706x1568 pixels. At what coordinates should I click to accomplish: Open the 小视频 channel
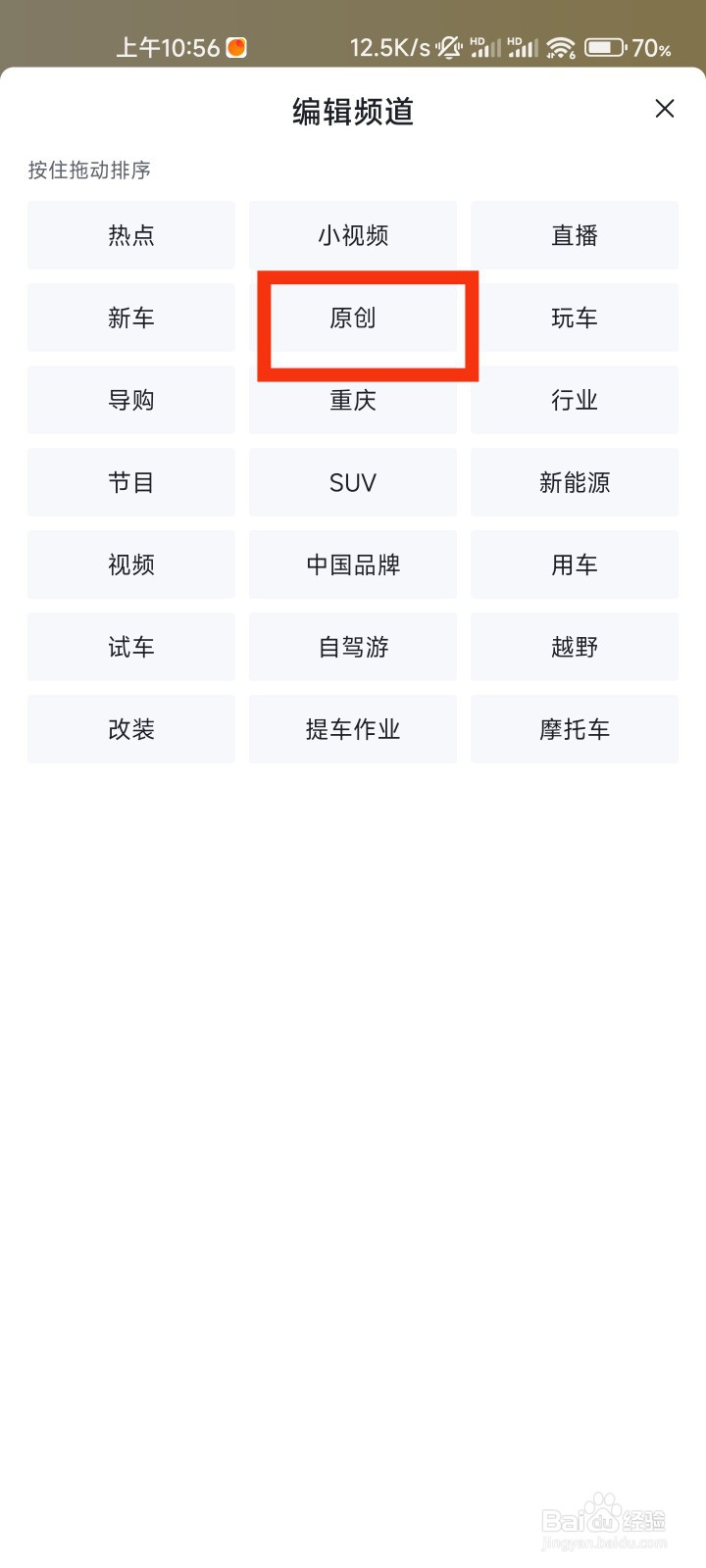click(353, 235)
